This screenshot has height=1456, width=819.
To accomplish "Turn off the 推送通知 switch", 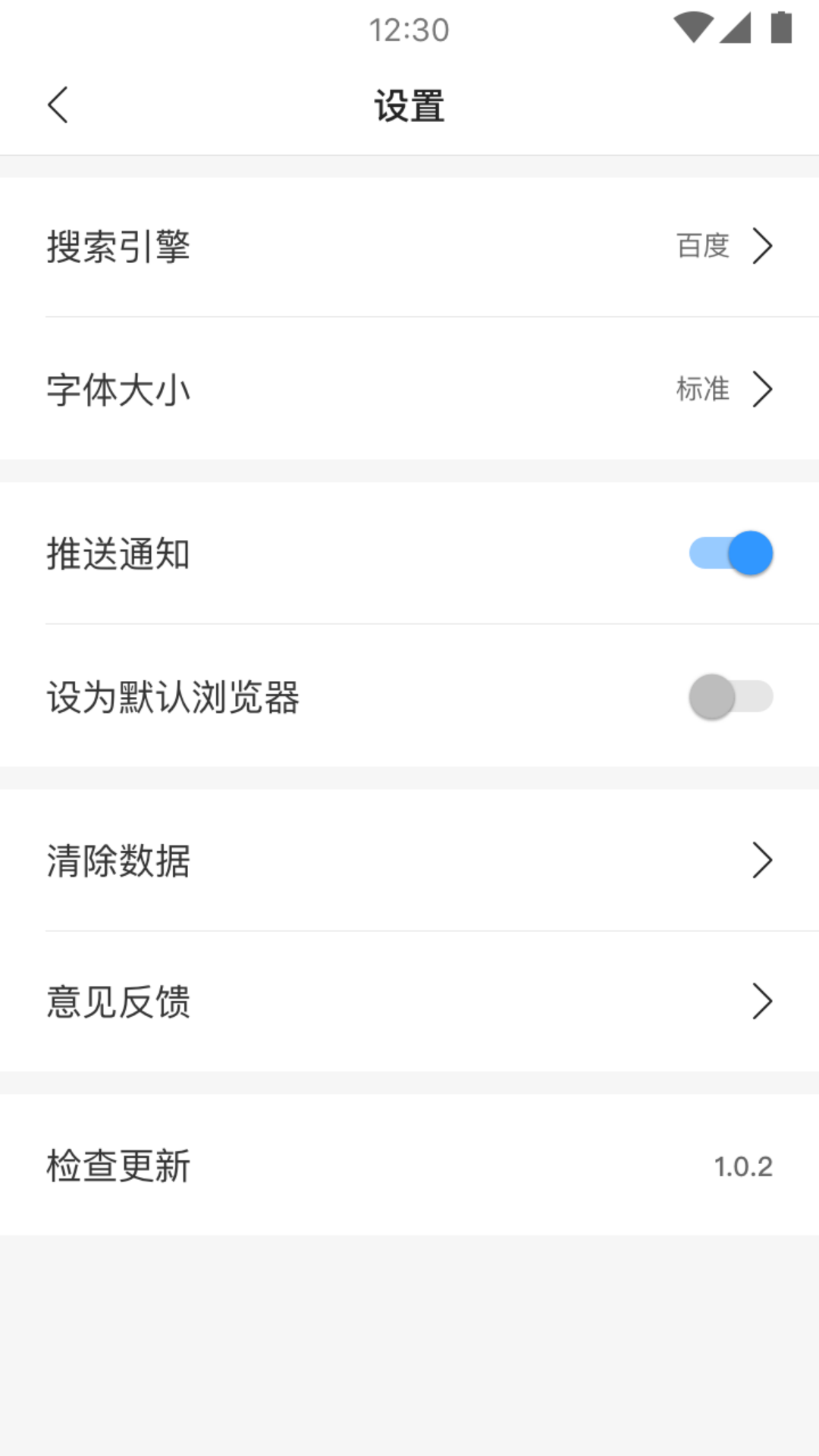I will pos(730,553).
